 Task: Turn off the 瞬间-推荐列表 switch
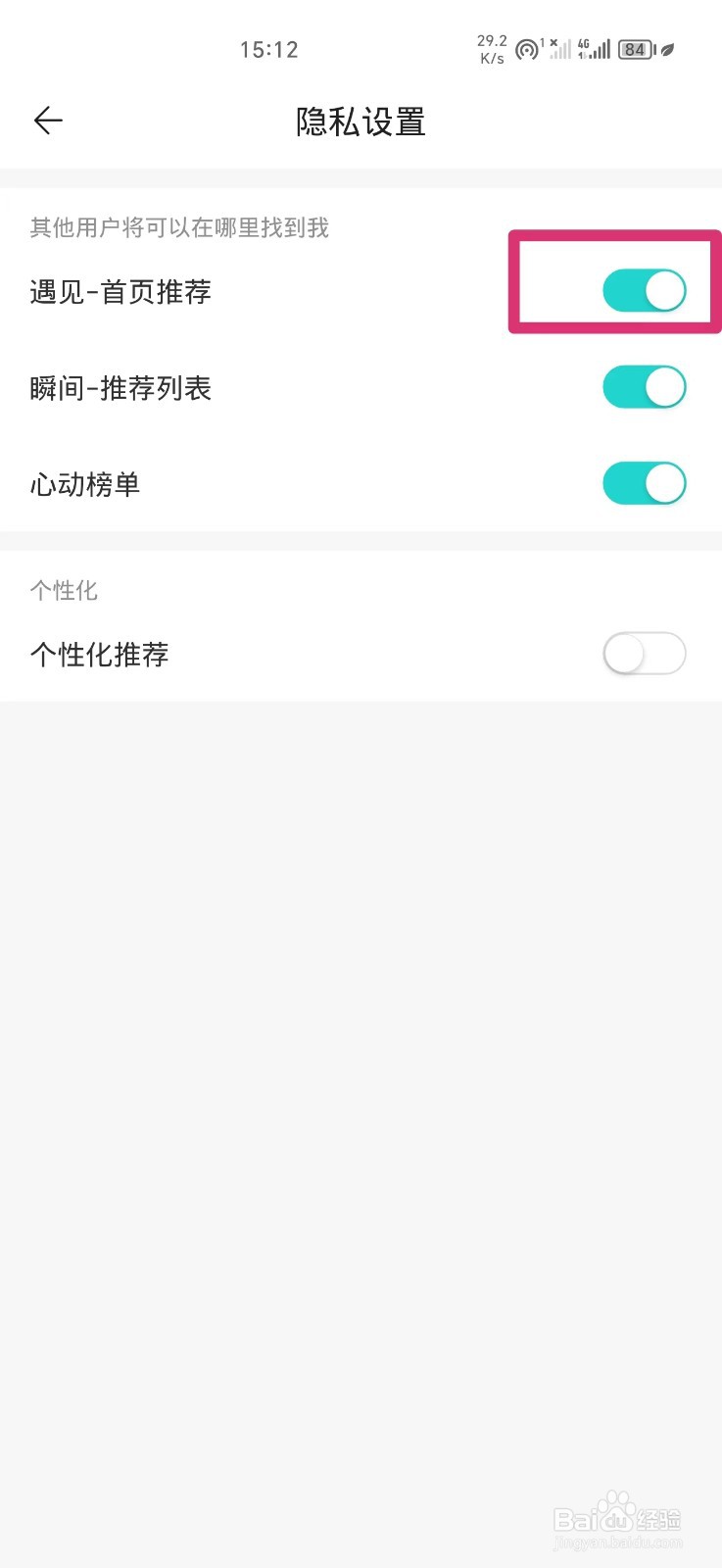point(644,386)
